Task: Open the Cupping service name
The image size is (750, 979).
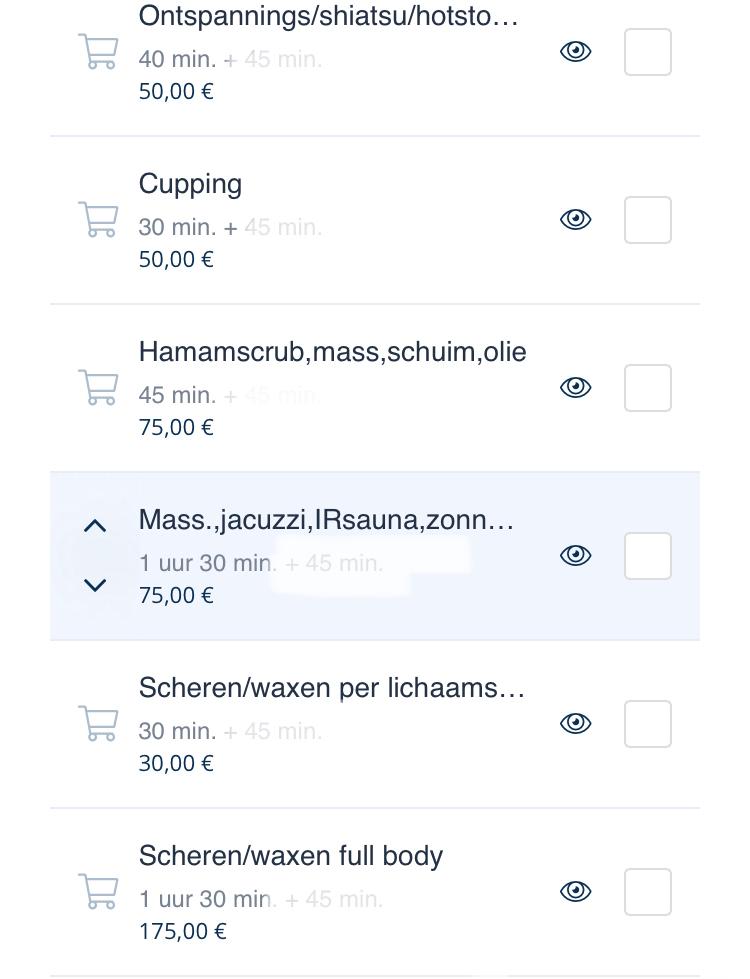Action: tap(191, 184)
